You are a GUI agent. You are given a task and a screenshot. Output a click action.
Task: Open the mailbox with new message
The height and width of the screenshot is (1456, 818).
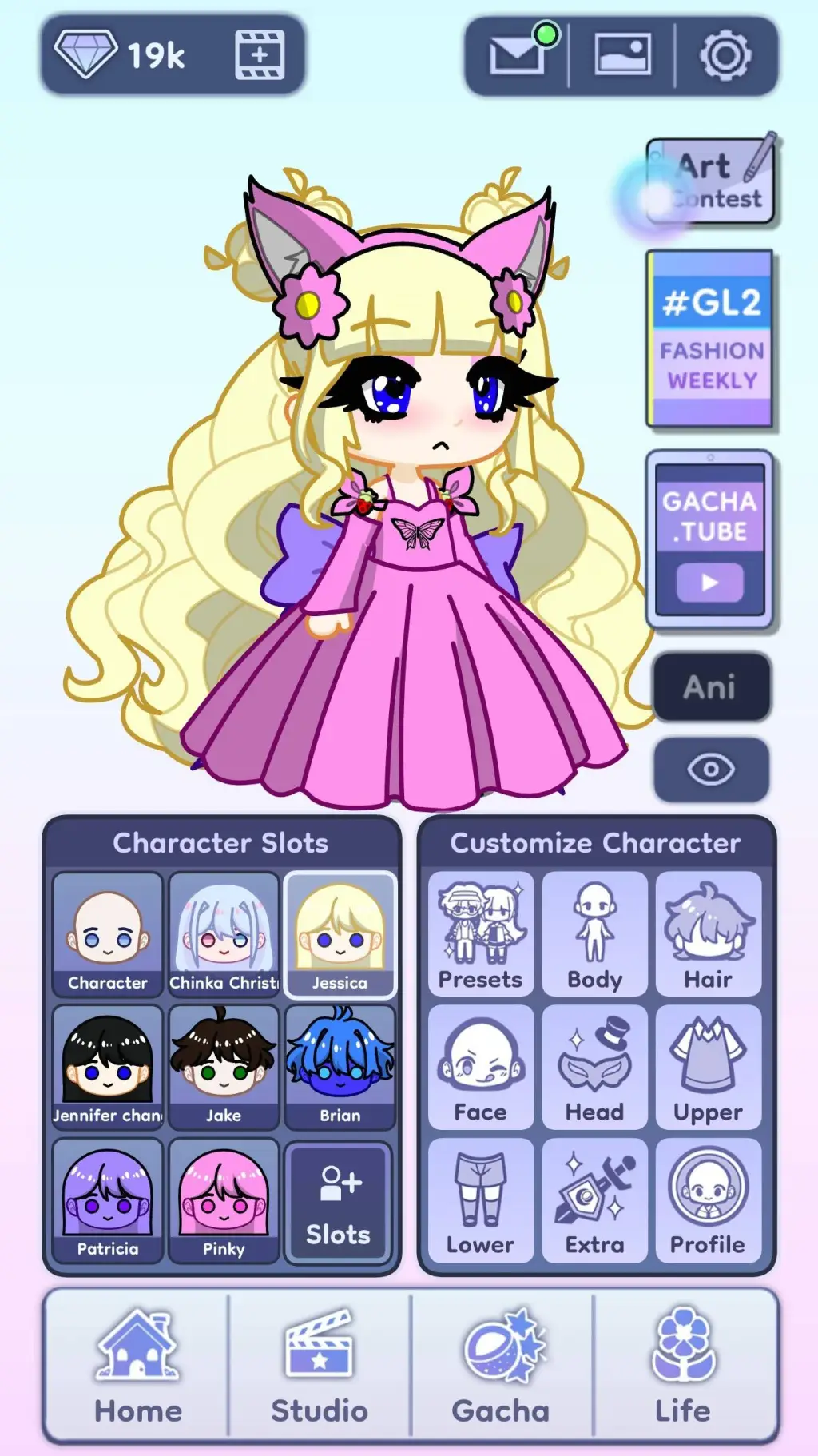coord(518,54)
